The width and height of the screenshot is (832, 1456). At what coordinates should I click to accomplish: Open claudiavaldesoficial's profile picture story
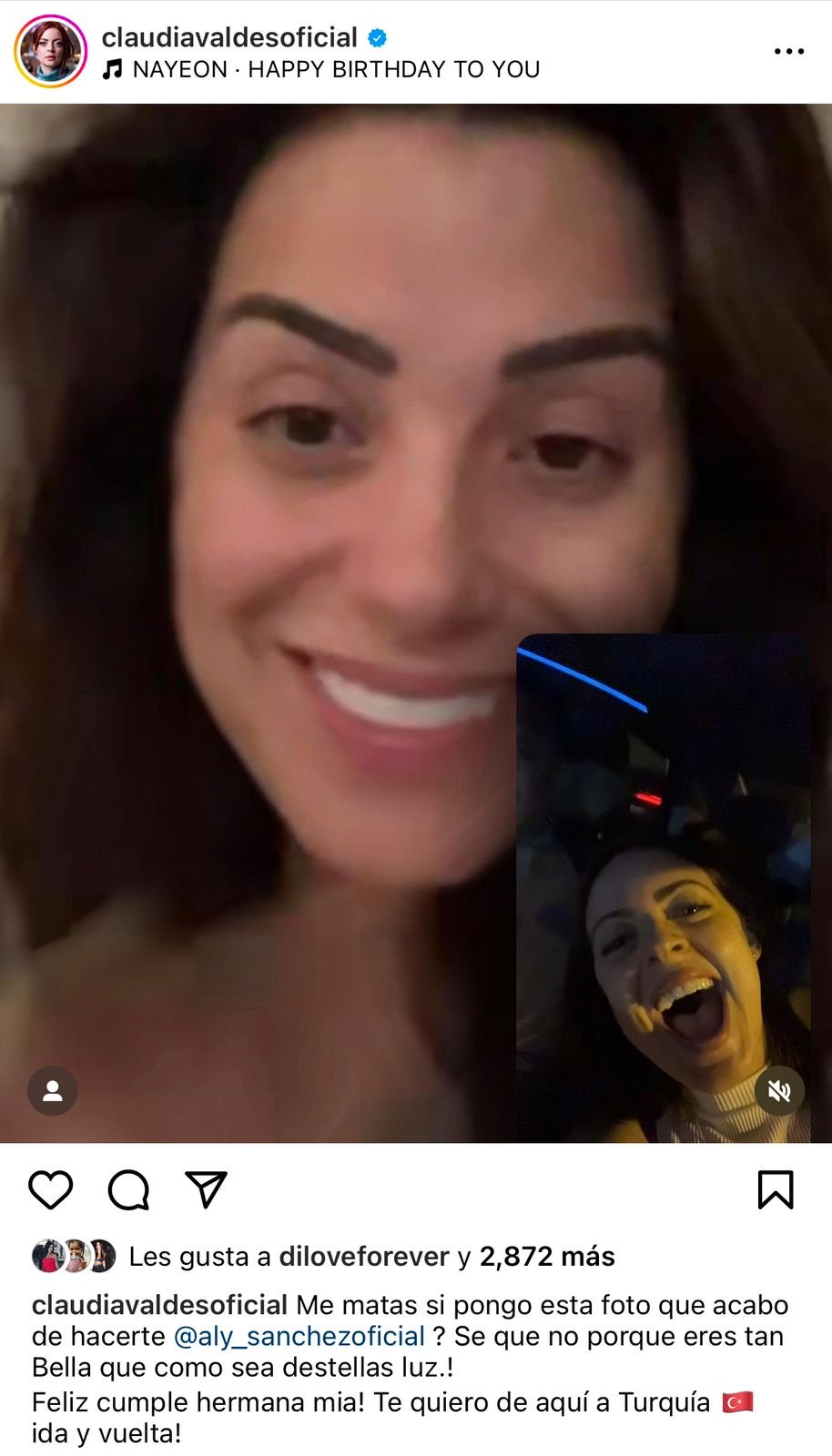pyautogui.click(x=51, y=52)
